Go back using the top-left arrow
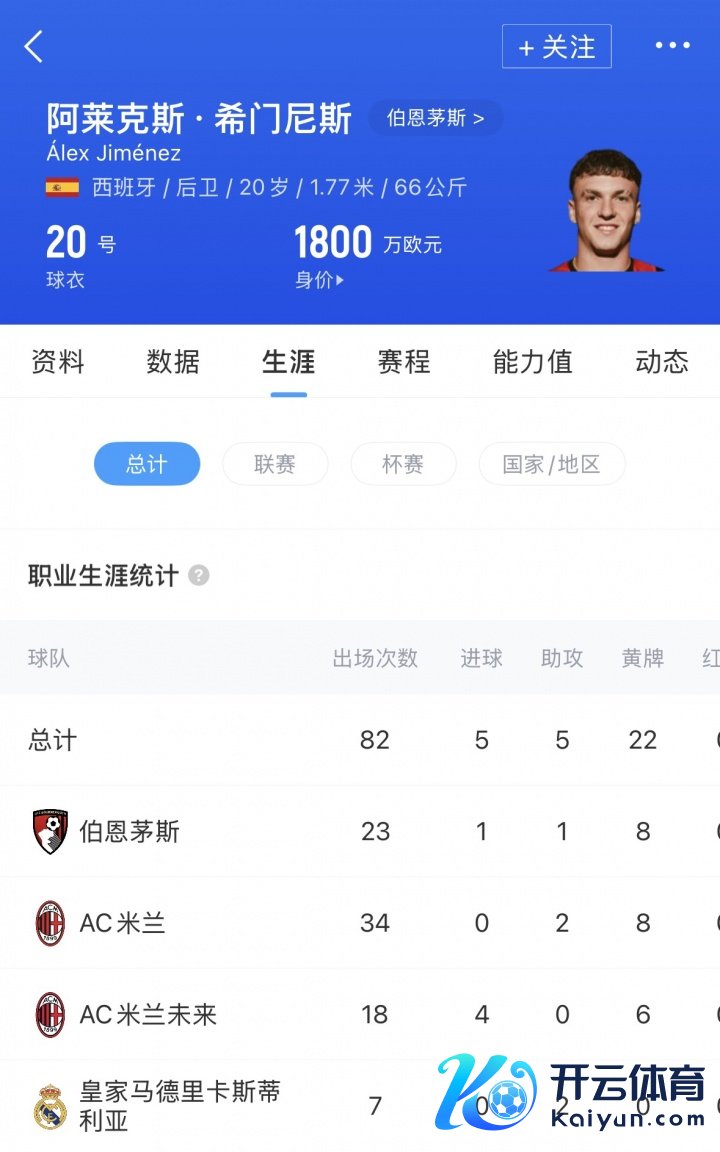This screenshot has width=720, height=1152. coord(34,47)
